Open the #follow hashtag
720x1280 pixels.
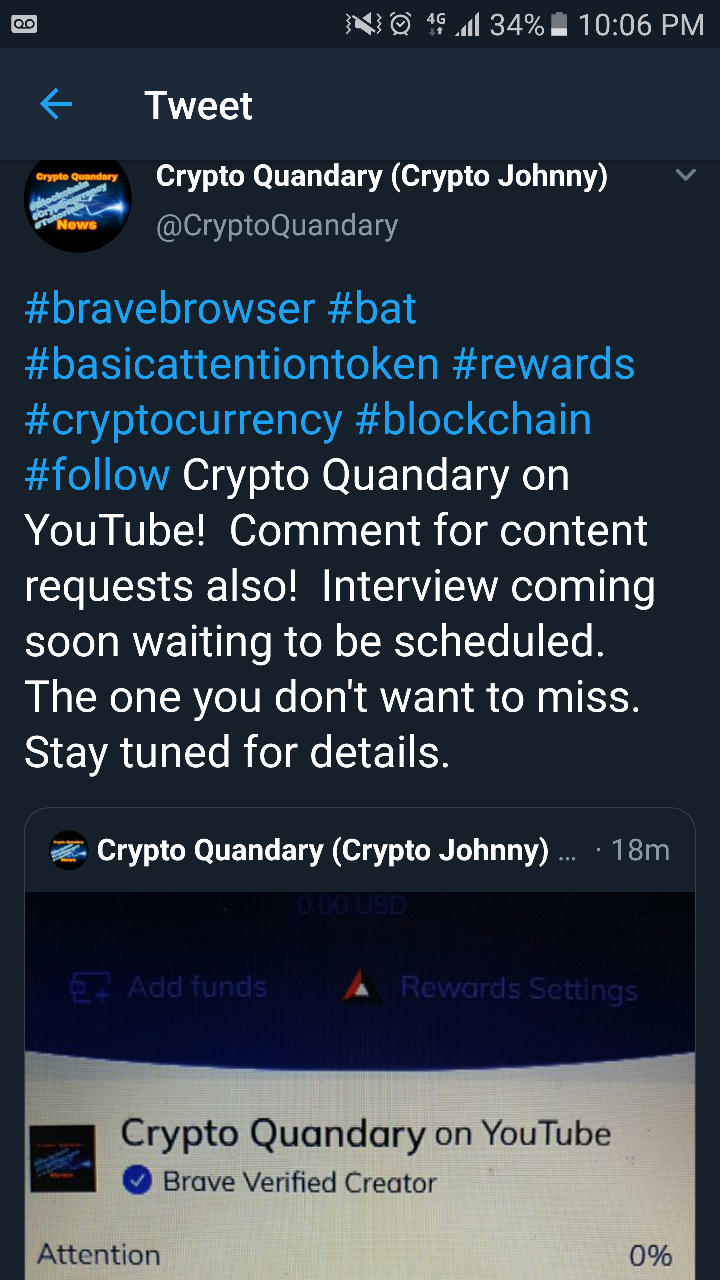(x=97, y=475)
